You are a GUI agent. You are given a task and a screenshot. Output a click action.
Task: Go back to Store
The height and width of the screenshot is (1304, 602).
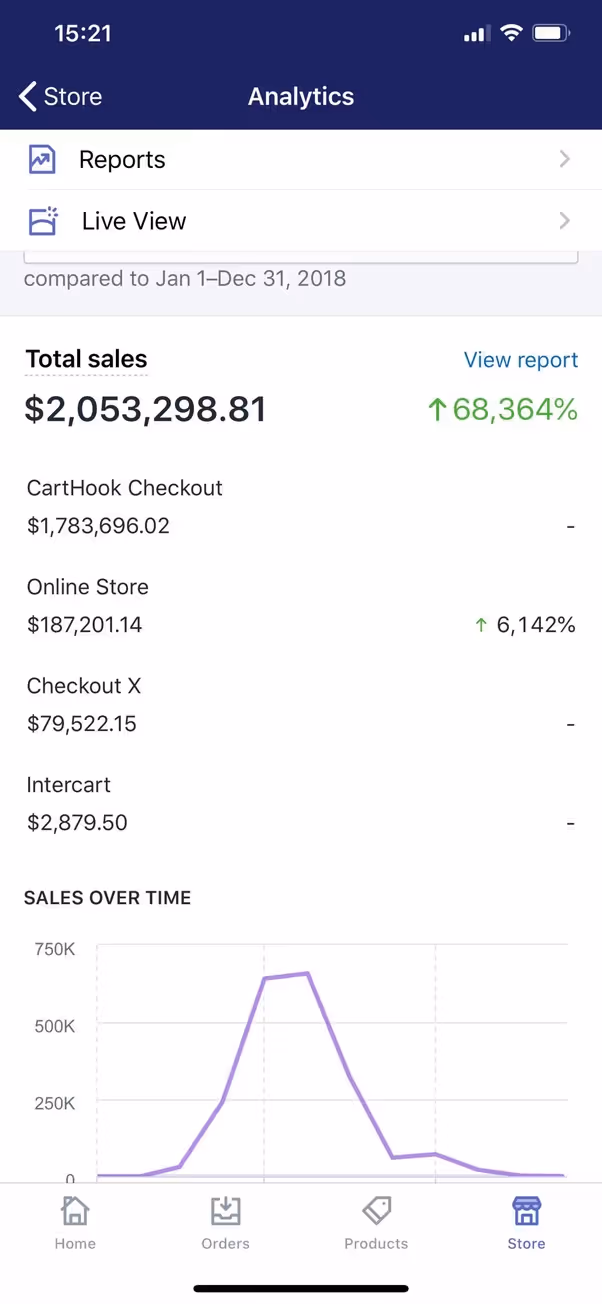tap(61, 97)
